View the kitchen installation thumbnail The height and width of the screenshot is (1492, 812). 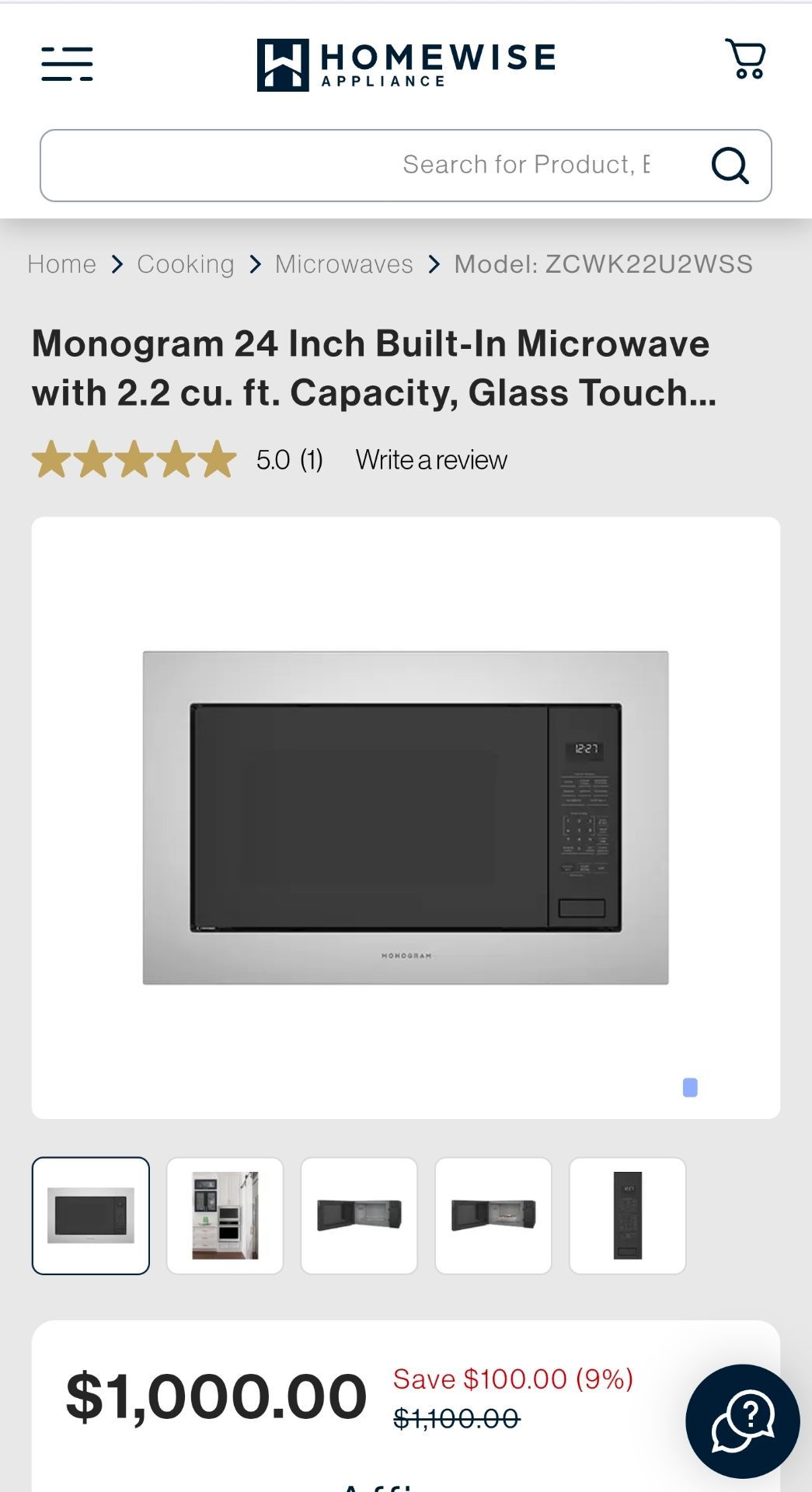coord(225,1215)
